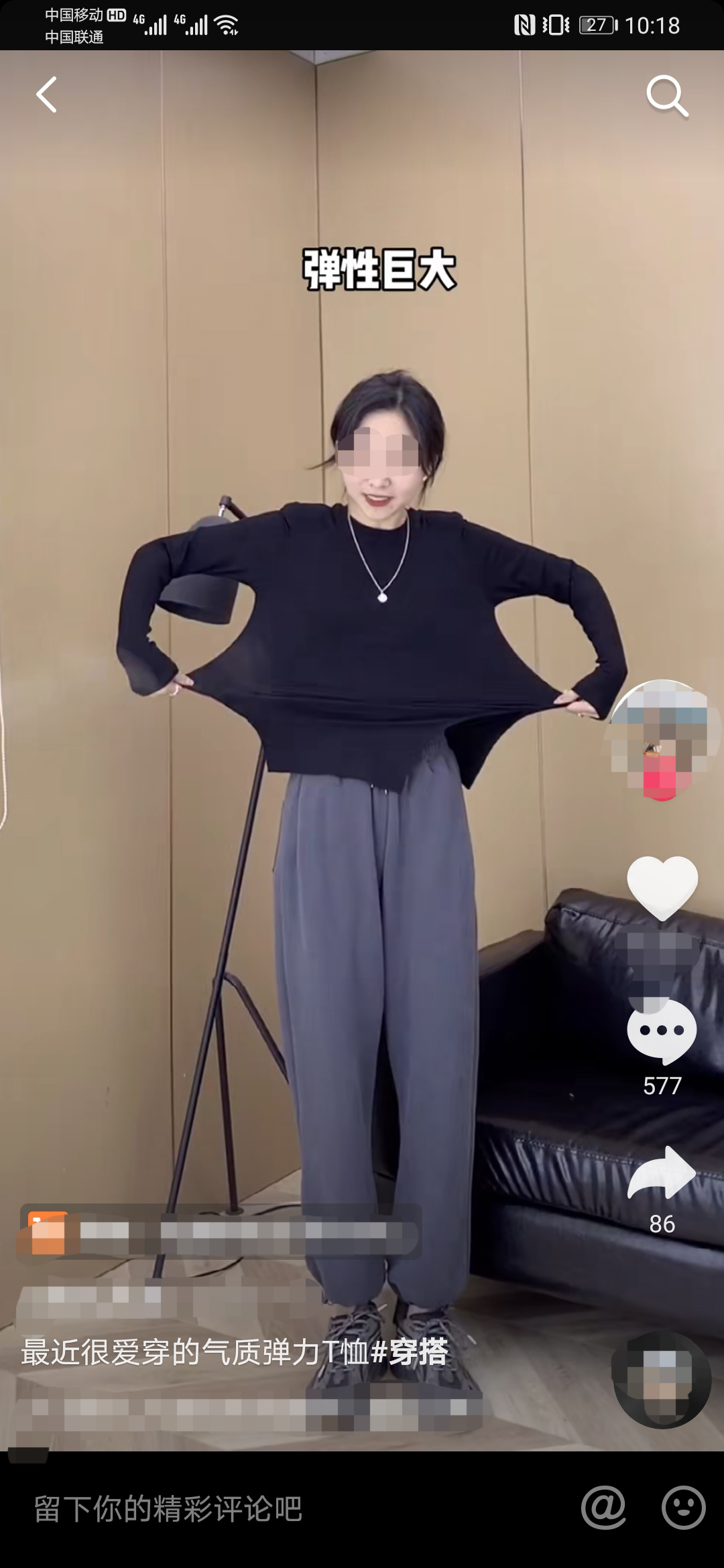Open the #穿搭 hashtag
This screenshot has width=724, height=1568.
click(409, 1352)
